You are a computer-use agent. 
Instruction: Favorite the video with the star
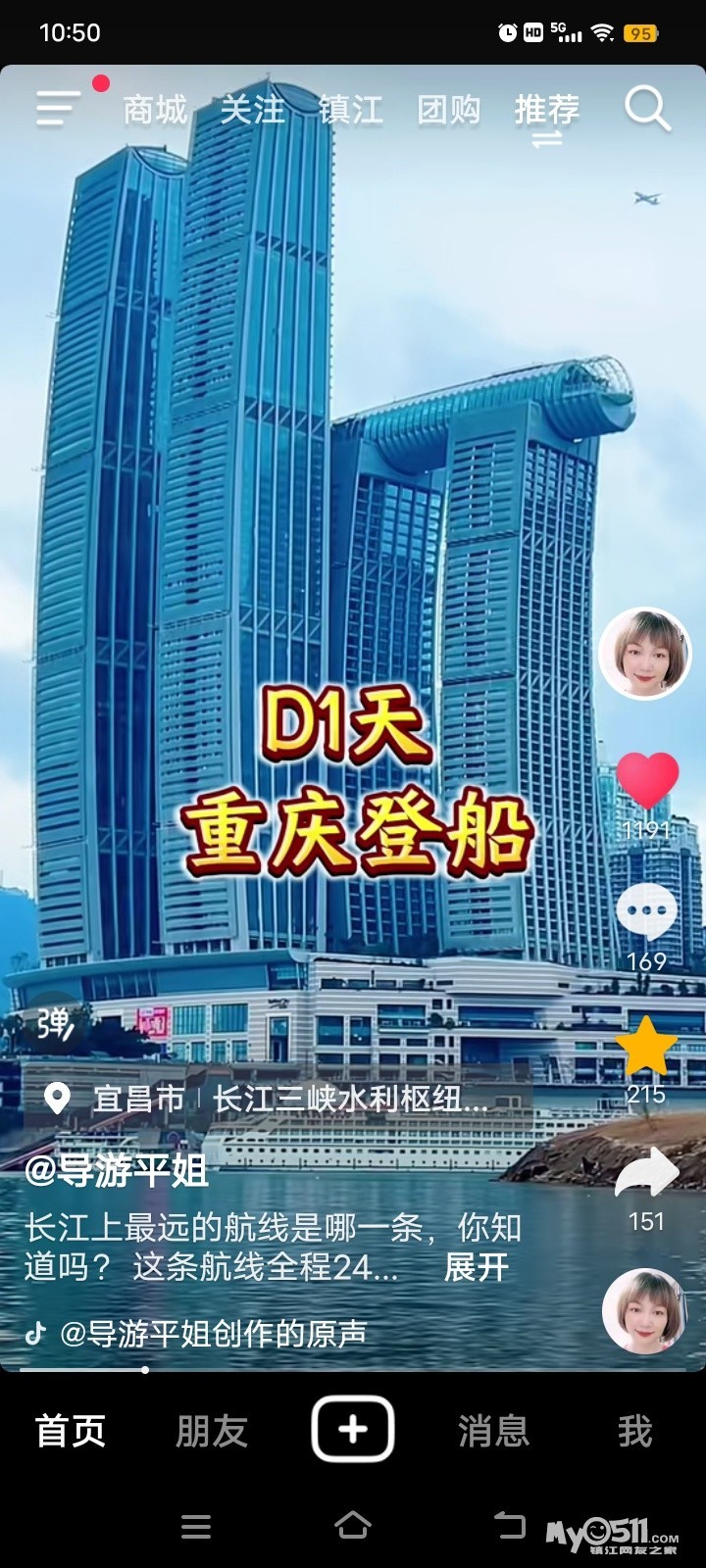pyautogui.click(x=646, y=1046)
